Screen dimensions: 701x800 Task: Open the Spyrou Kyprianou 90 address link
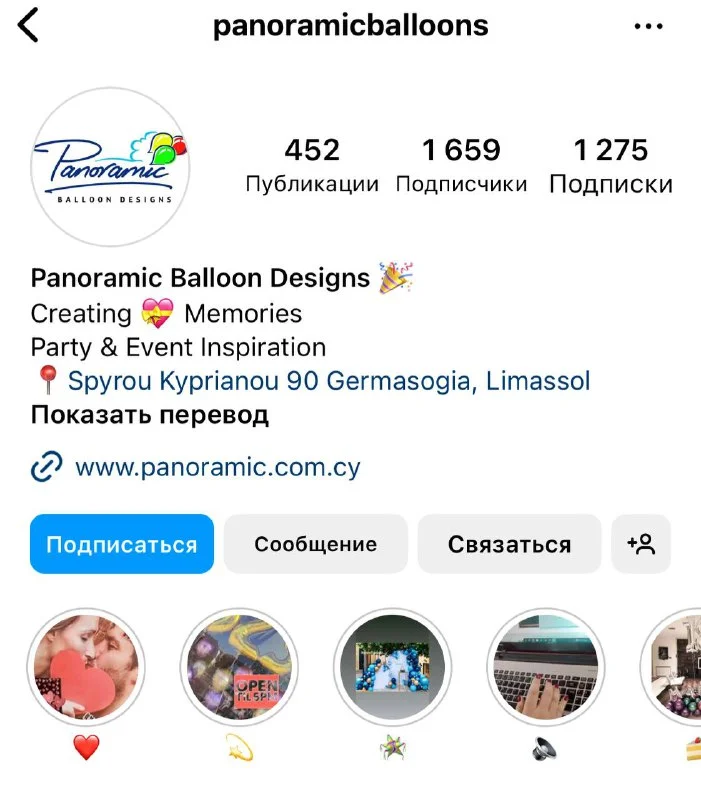point(329,381)
